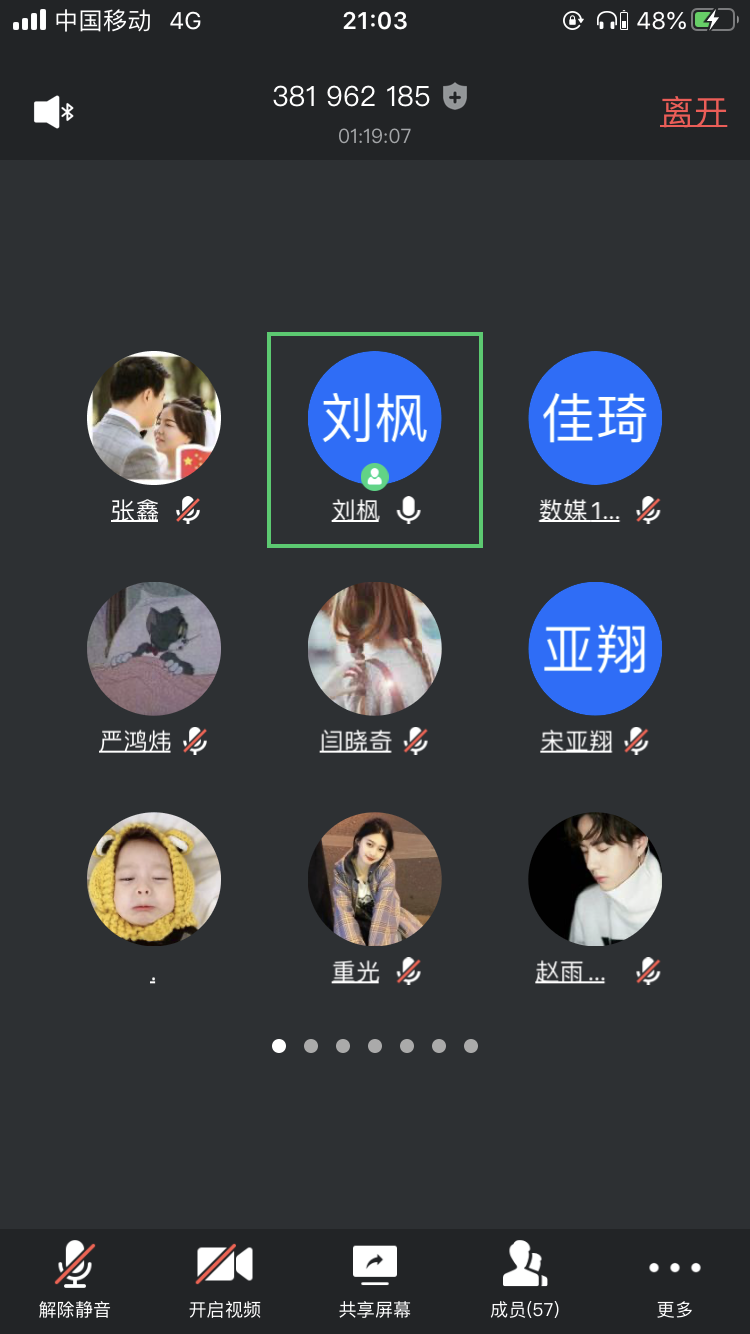Image resolution: width=750 pixels, height=1334 pixels.
Task: Unmute microphone with 解除静音
Action: coord(75,1279)
